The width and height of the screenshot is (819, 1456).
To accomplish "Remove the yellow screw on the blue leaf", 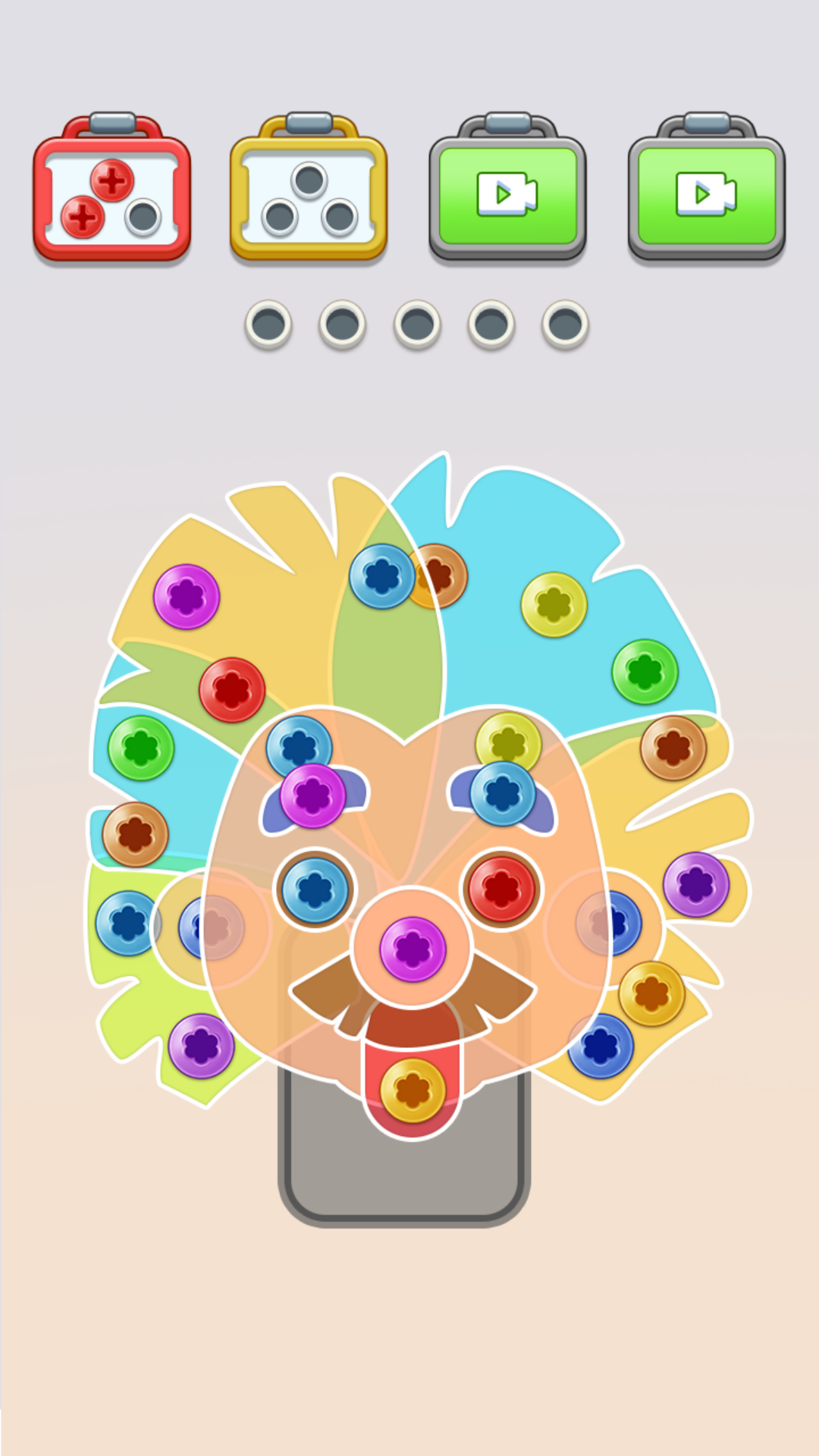I will coord(554,604).
